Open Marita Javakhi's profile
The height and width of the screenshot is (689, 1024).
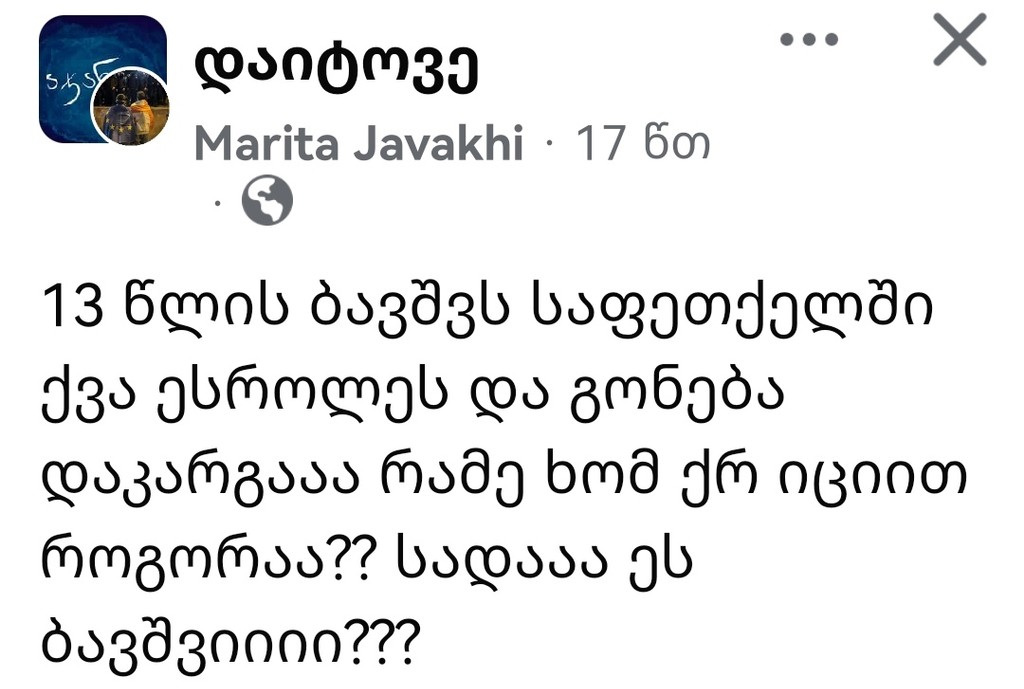point(358,145)
